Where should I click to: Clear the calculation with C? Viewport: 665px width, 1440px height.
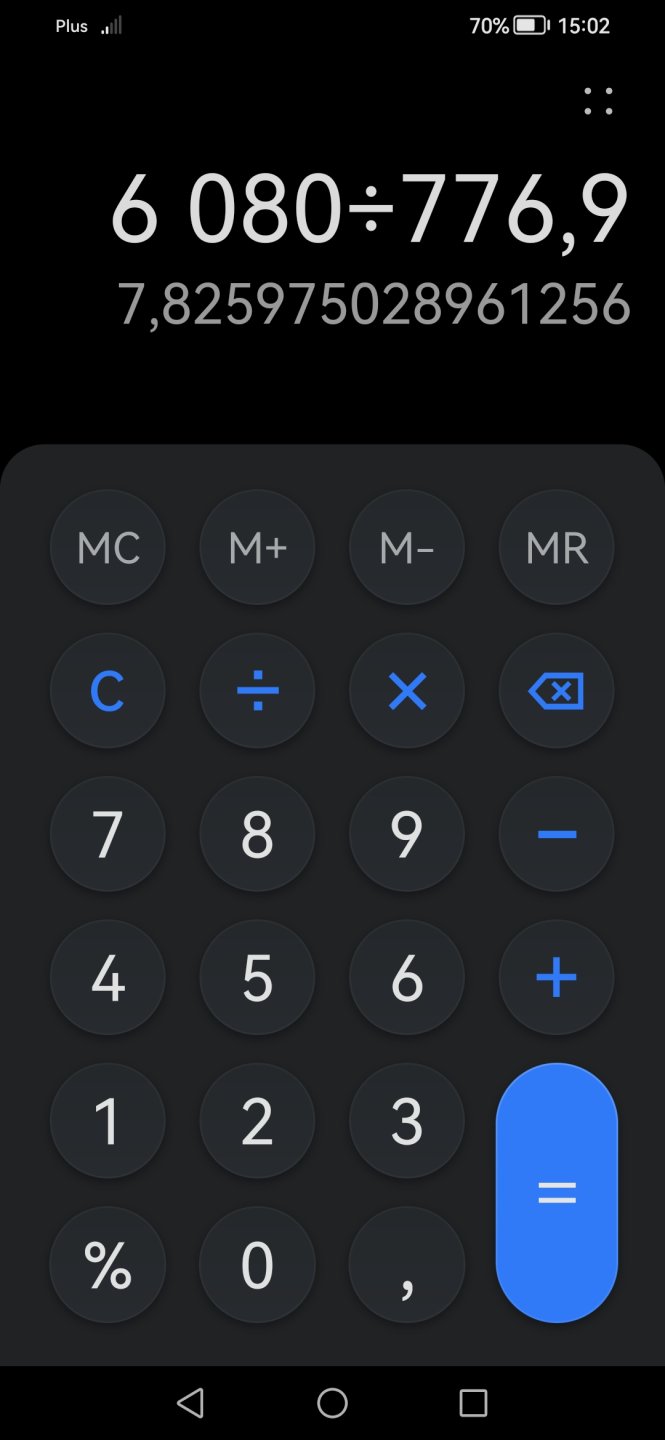click(108, 690)
